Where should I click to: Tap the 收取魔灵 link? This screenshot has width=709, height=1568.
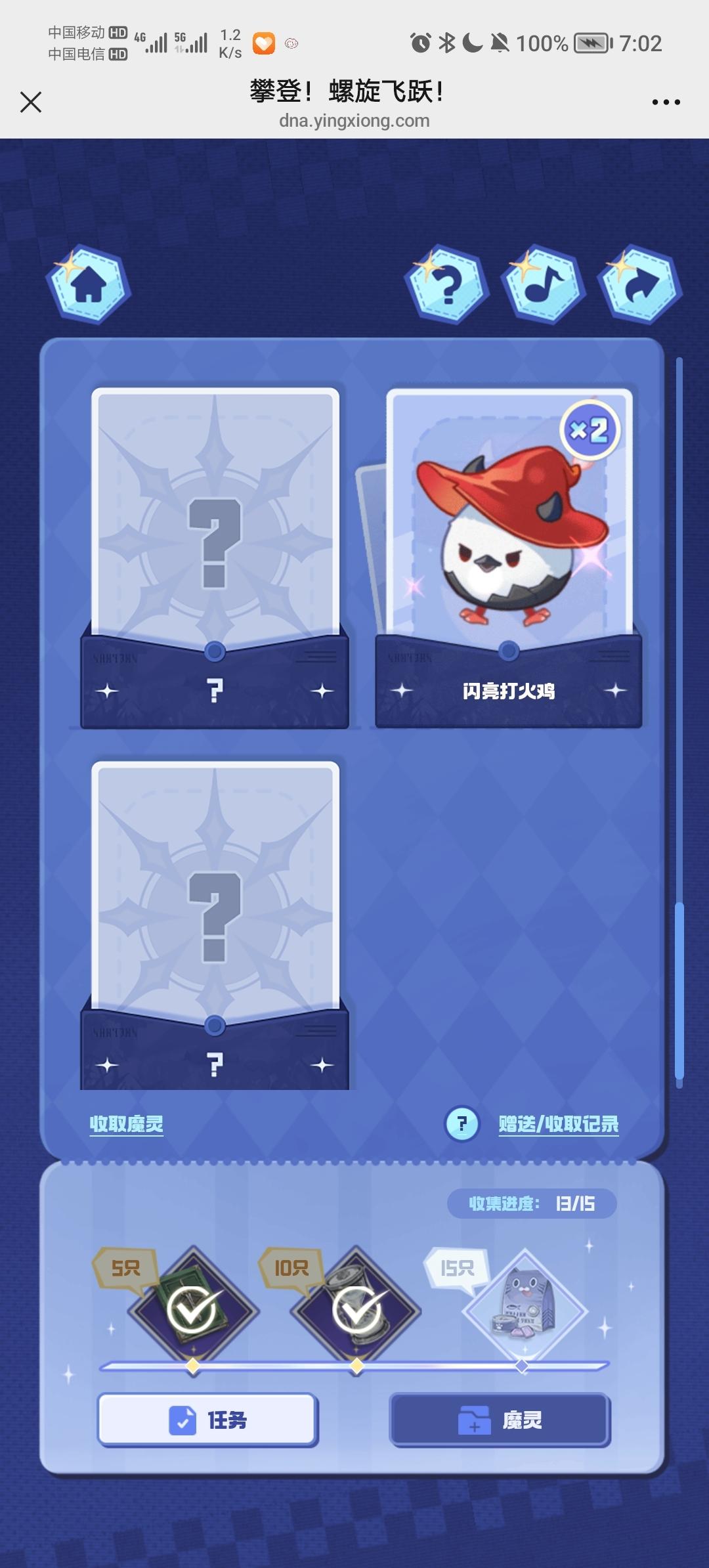point(126,1124)
